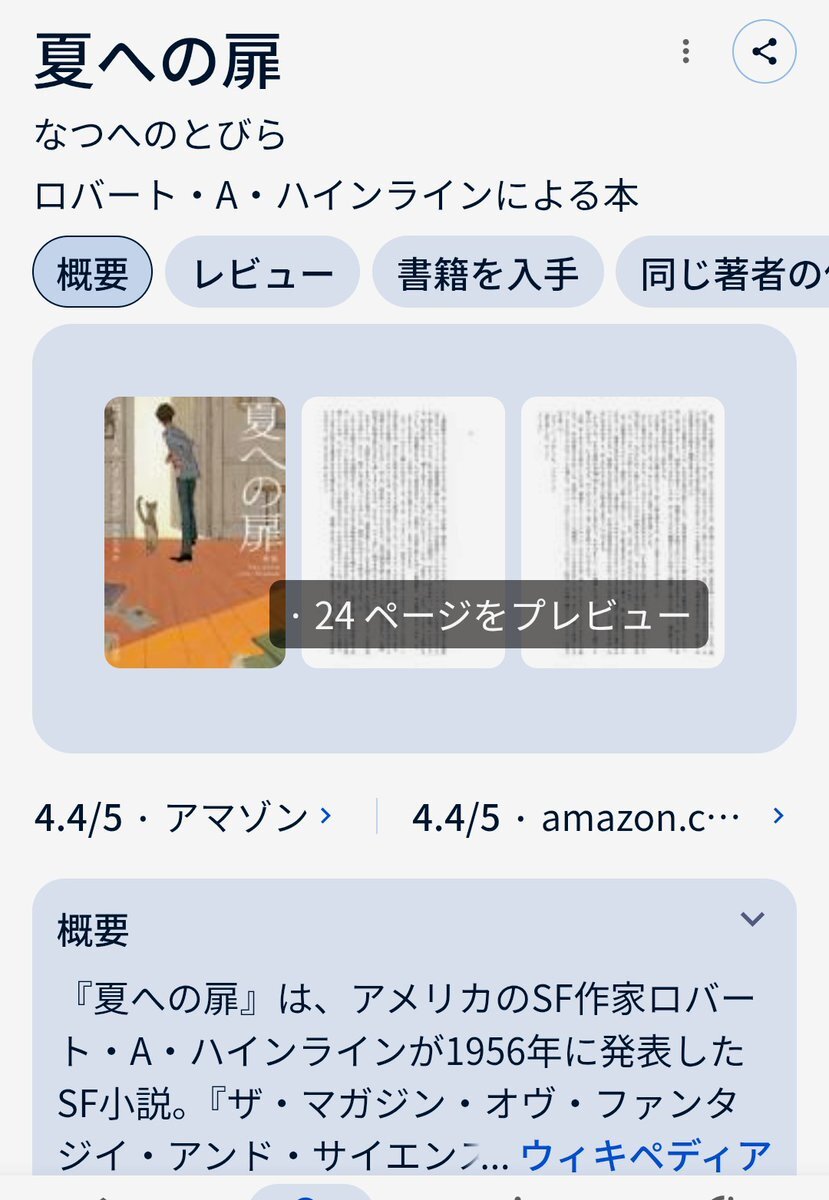Collapse the 概要 section chevron
Image resolution: width=829 pixels, height=1200 pixels.
pyautogui.click(x=751, y=919)
